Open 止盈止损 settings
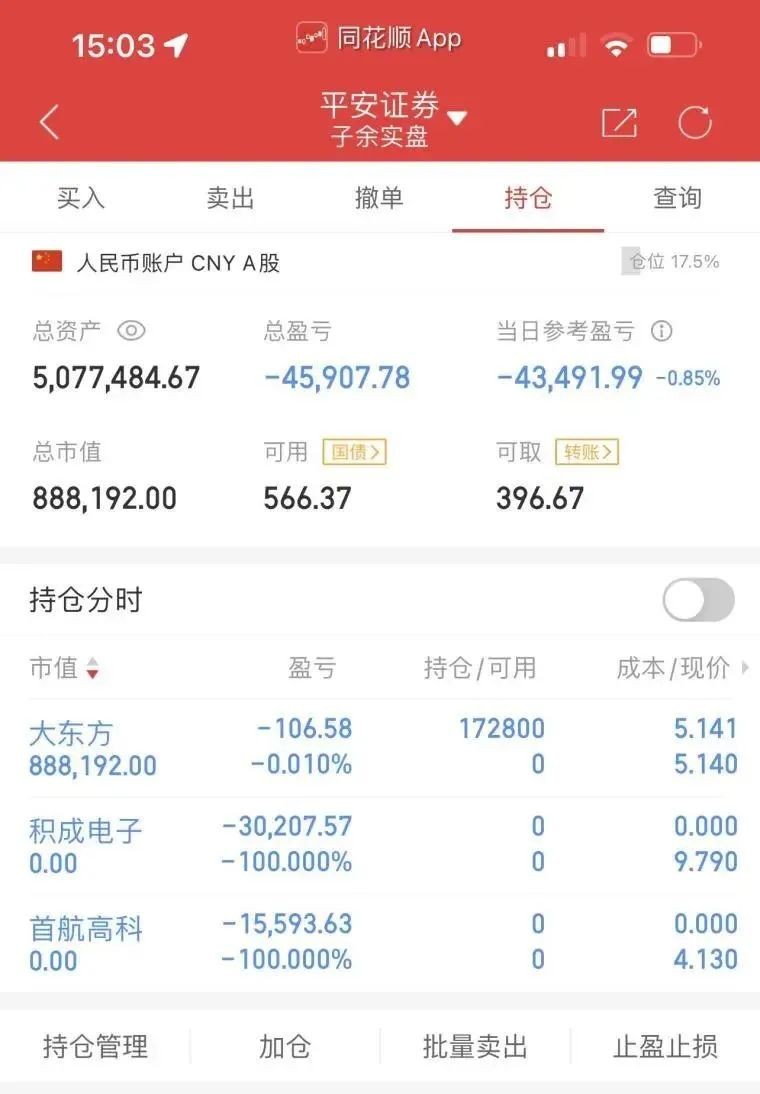The height and width of the screenshot is (1094, 760). click(x=665, y=1047)
